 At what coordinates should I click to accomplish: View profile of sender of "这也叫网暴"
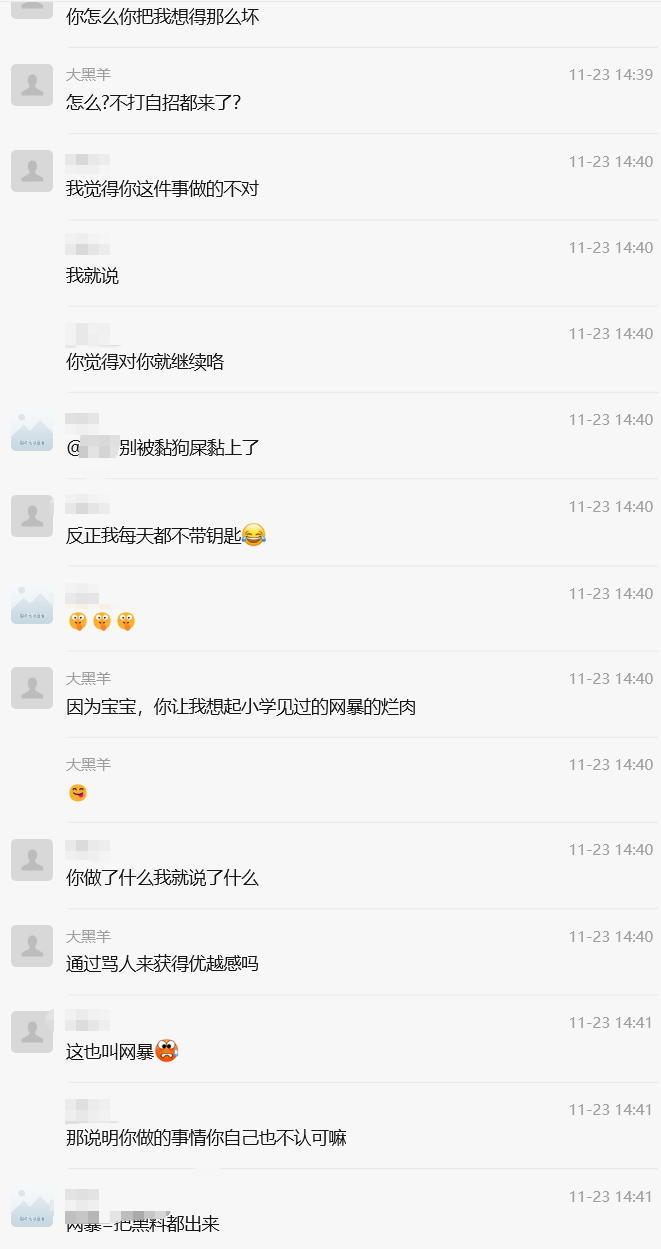(32, 1032)
